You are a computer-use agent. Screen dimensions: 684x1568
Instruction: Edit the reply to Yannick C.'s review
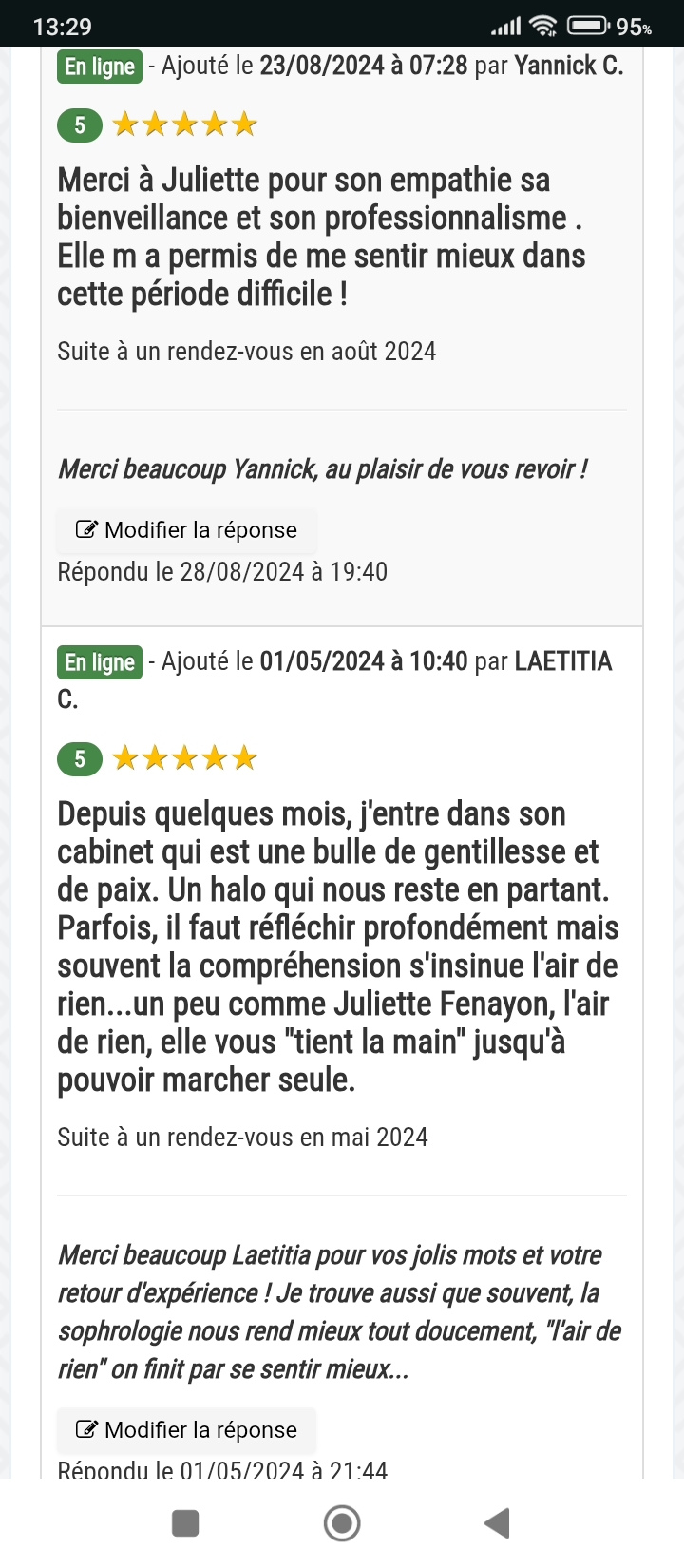click(x=186, y=530)
